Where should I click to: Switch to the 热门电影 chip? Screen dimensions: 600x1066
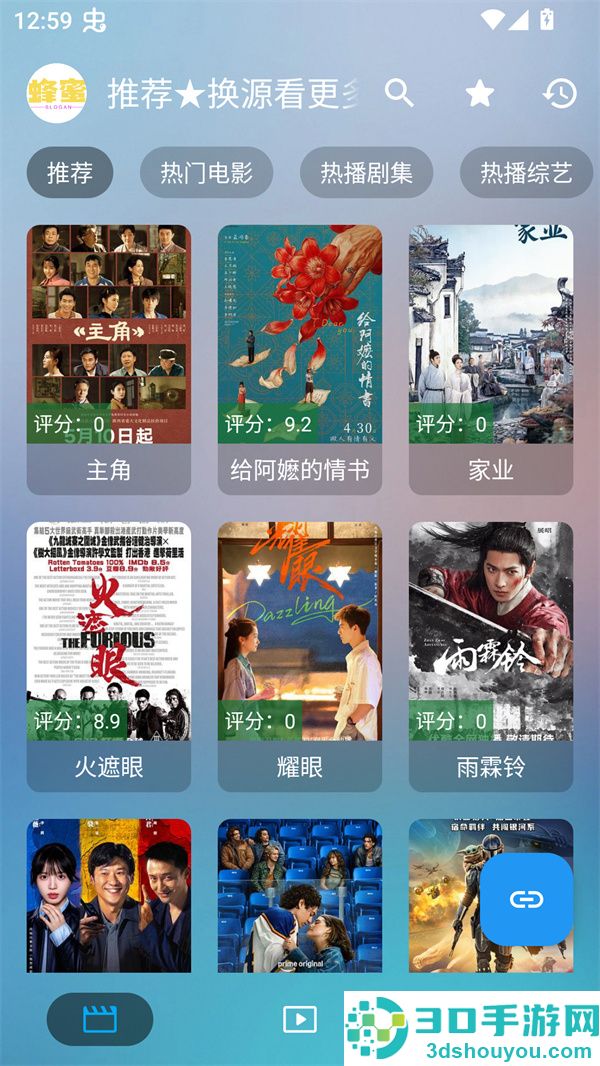point(207,173)
